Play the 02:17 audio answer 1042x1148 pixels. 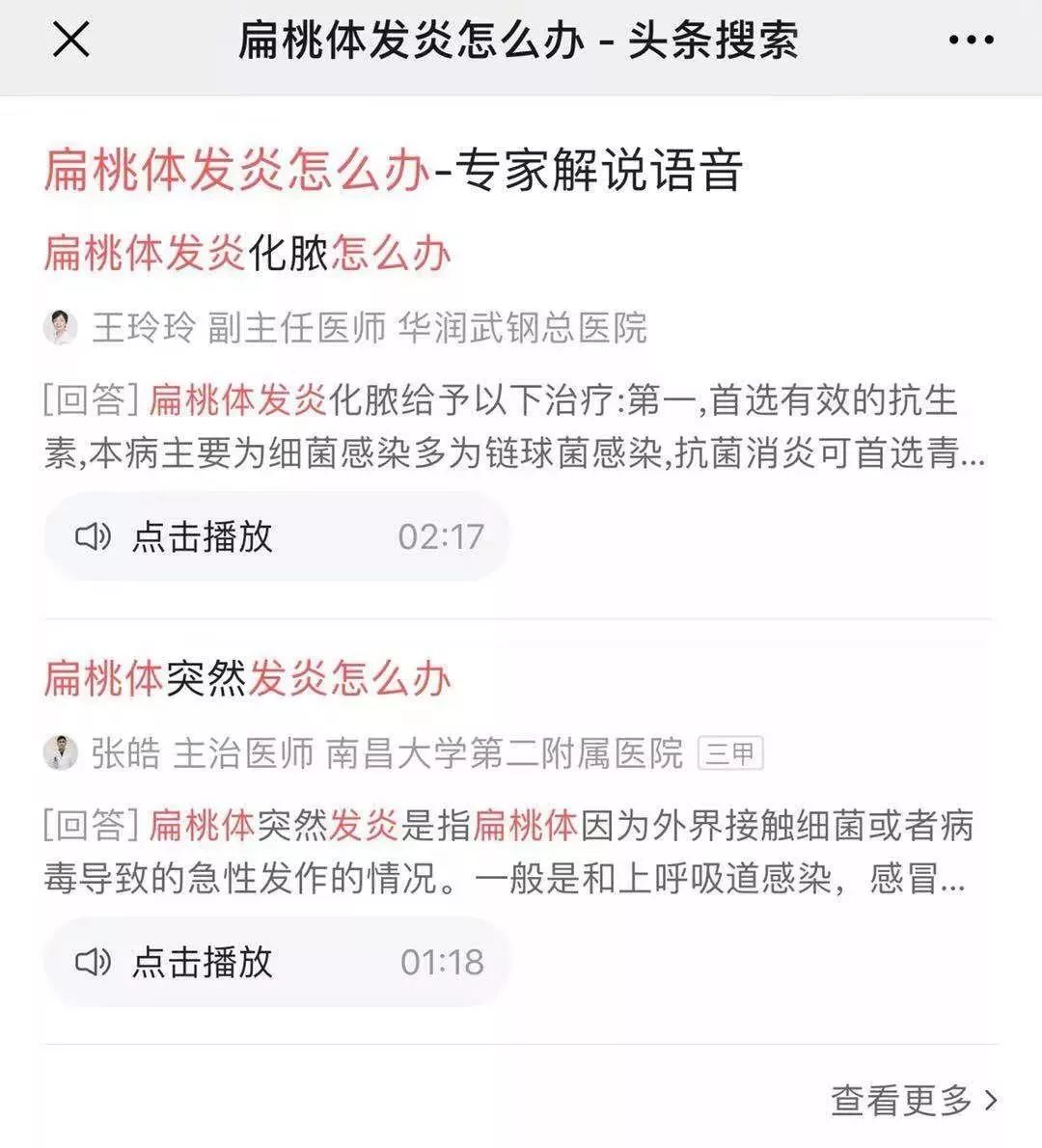277,536
